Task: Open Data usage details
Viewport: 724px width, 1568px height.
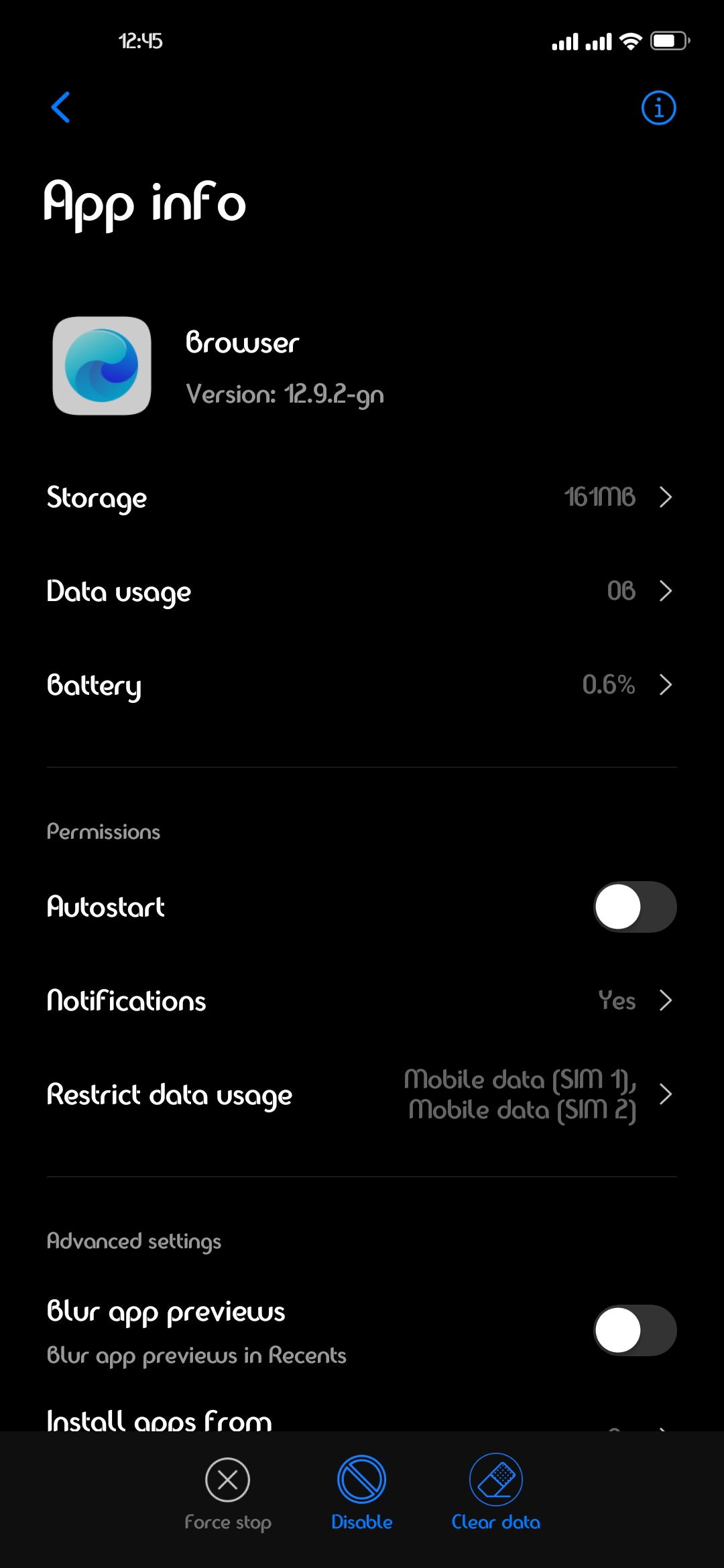Action: pos(362,591)
